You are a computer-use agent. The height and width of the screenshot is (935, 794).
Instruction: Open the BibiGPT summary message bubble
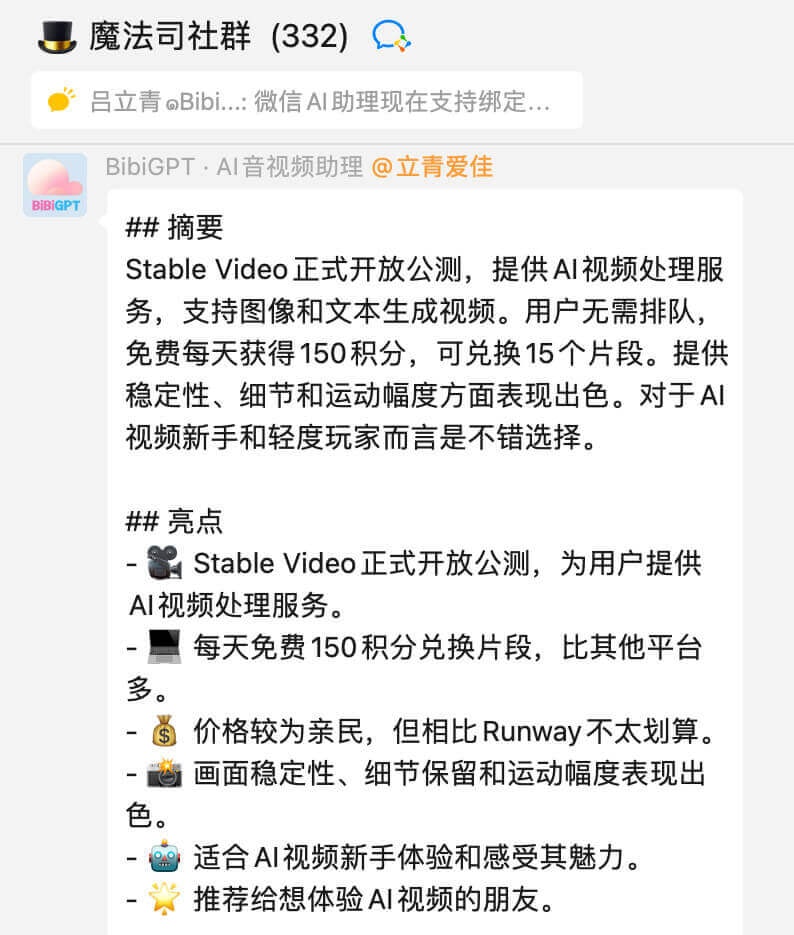pos(425,560)
